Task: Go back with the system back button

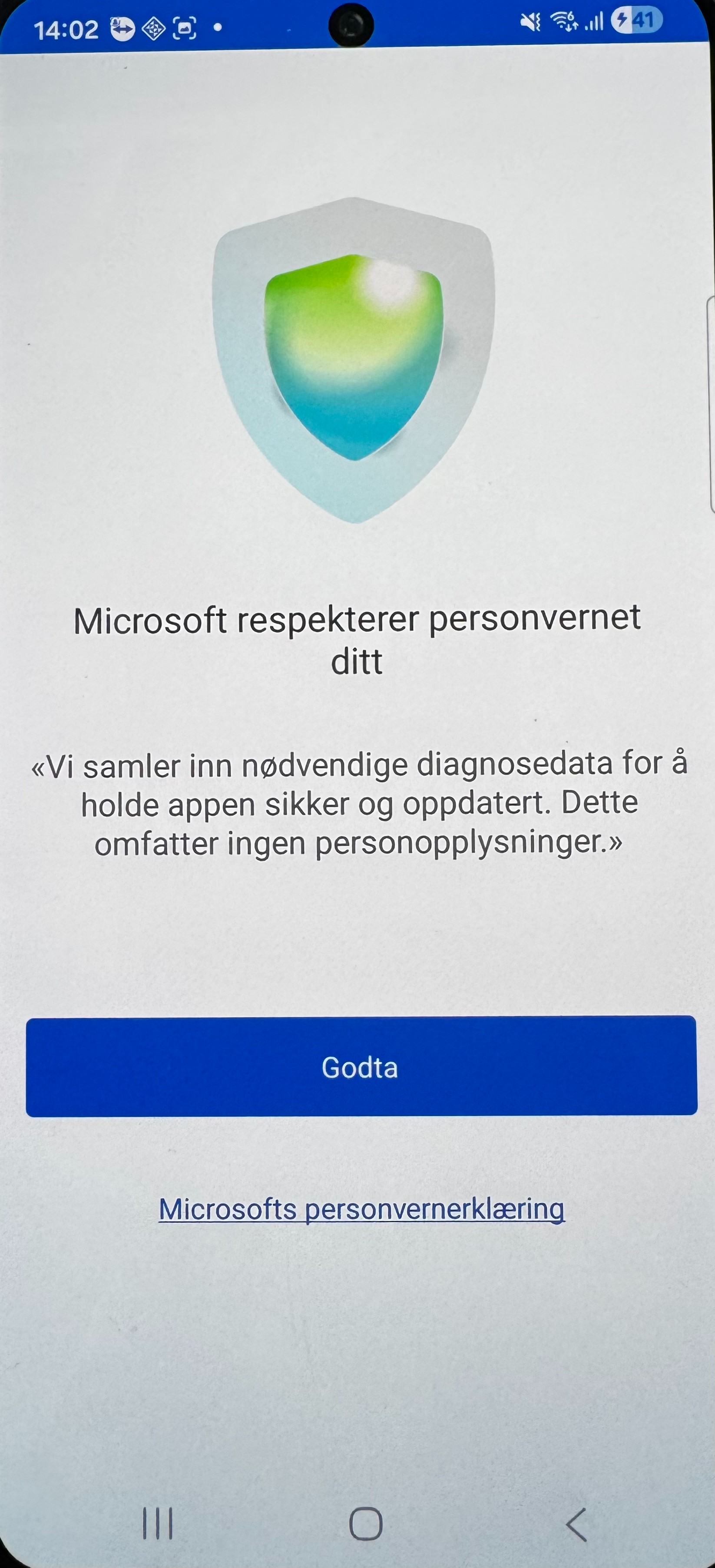Action: [x=576, y=1525]
